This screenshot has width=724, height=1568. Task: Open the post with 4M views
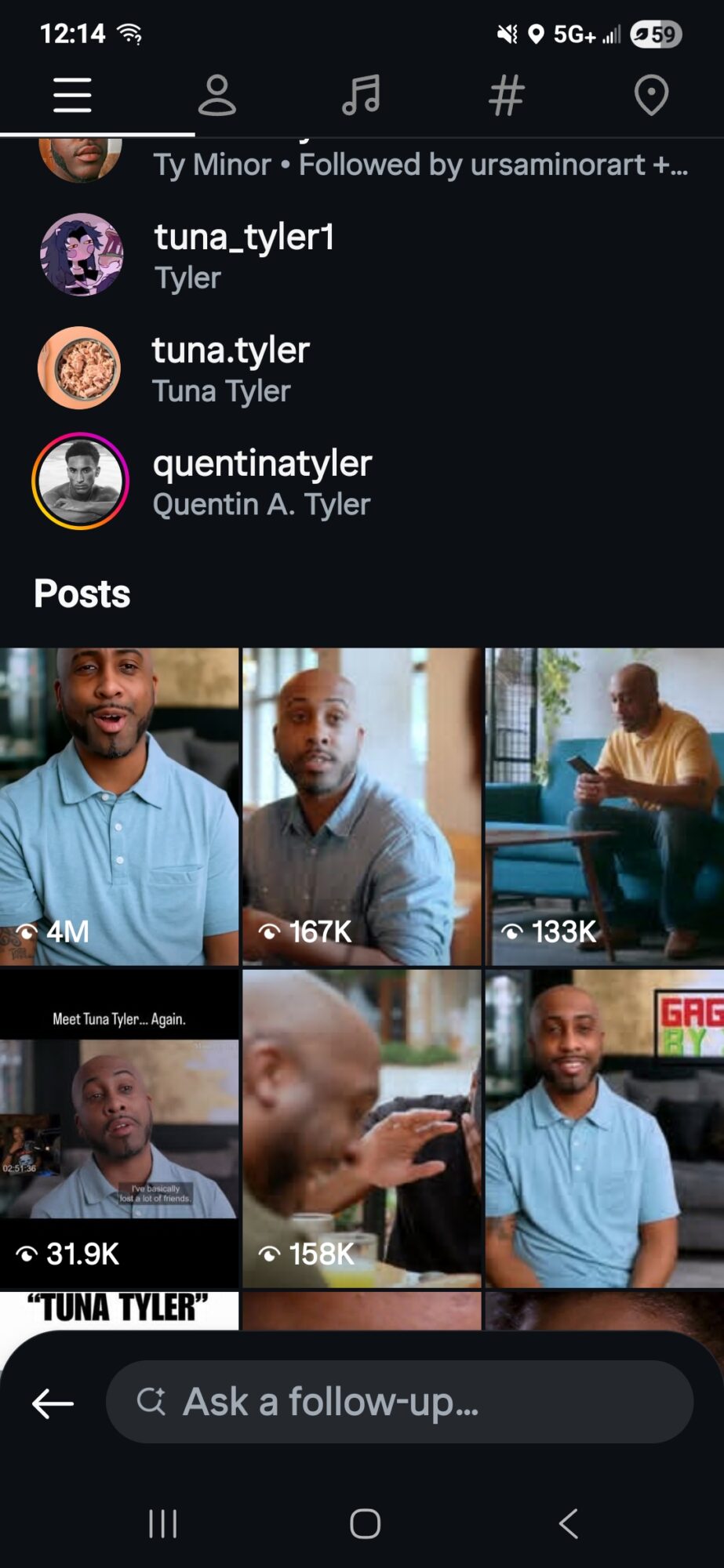[x=119, y=806]
